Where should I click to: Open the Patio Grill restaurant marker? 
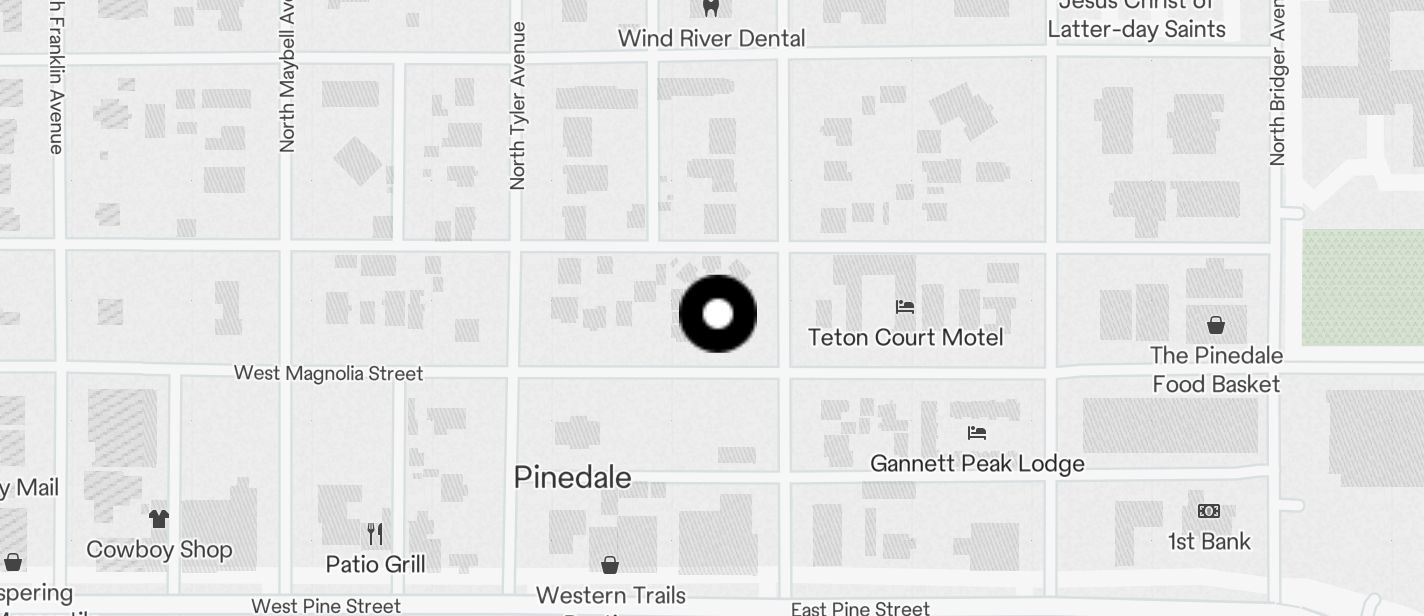pyautogui.click(x=375, y=534)
